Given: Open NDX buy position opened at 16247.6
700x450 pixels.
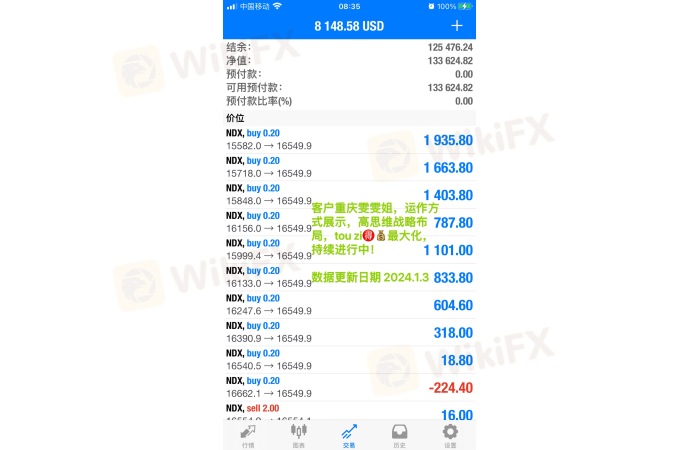Looking at the screenshot, I should tap(349, 304).
